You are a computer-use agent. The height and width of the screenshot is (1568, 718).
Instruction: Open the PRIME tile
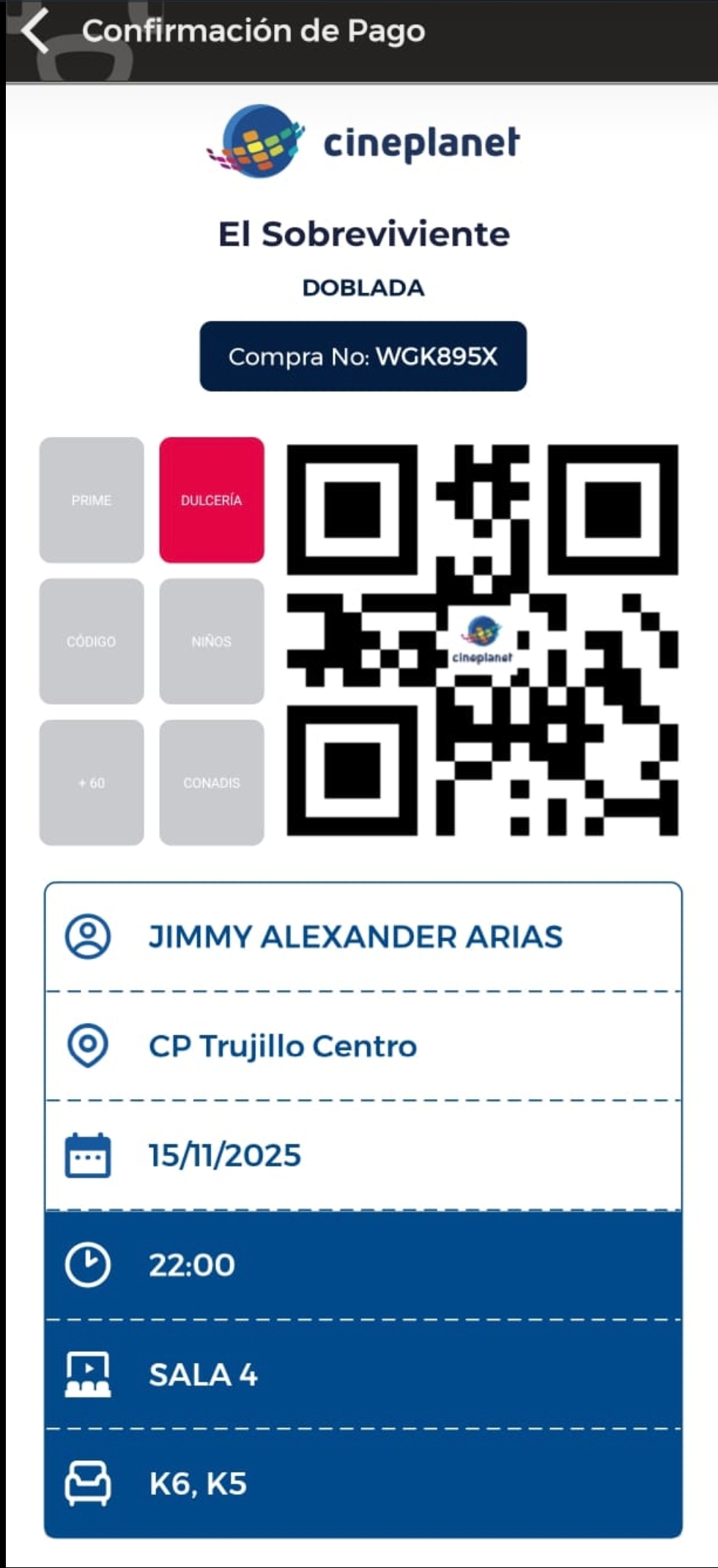point(92,500)
